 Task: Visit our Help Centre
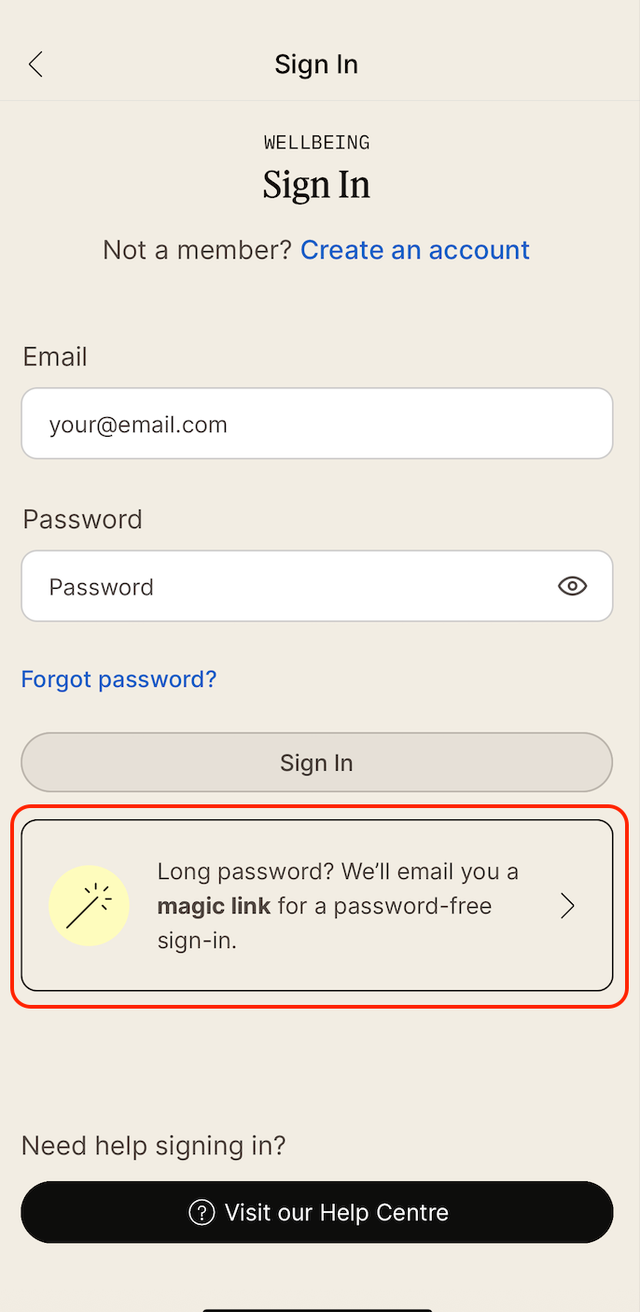click(x=317, y=1213)
